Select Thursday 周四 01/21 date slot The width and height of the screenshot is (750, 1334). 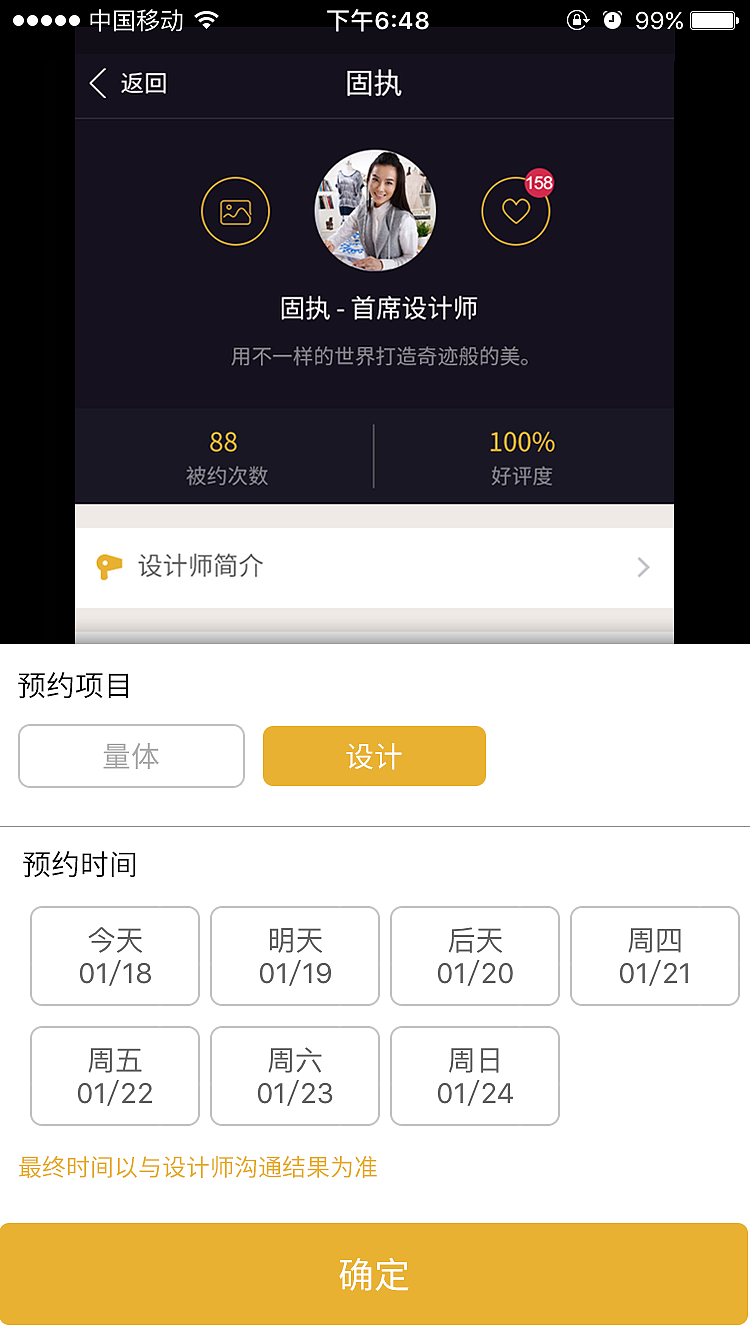[x=654, y=955]
